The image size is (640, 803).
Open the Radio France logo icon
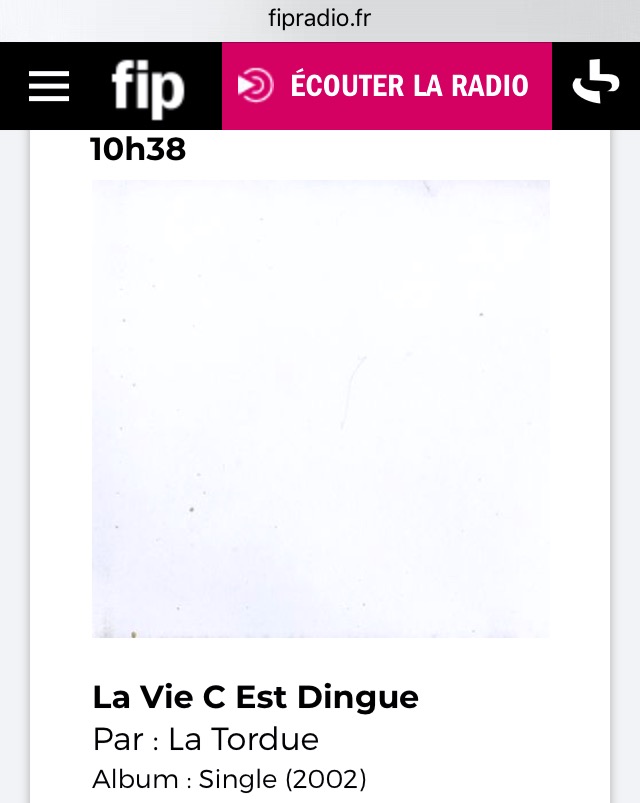596,82
